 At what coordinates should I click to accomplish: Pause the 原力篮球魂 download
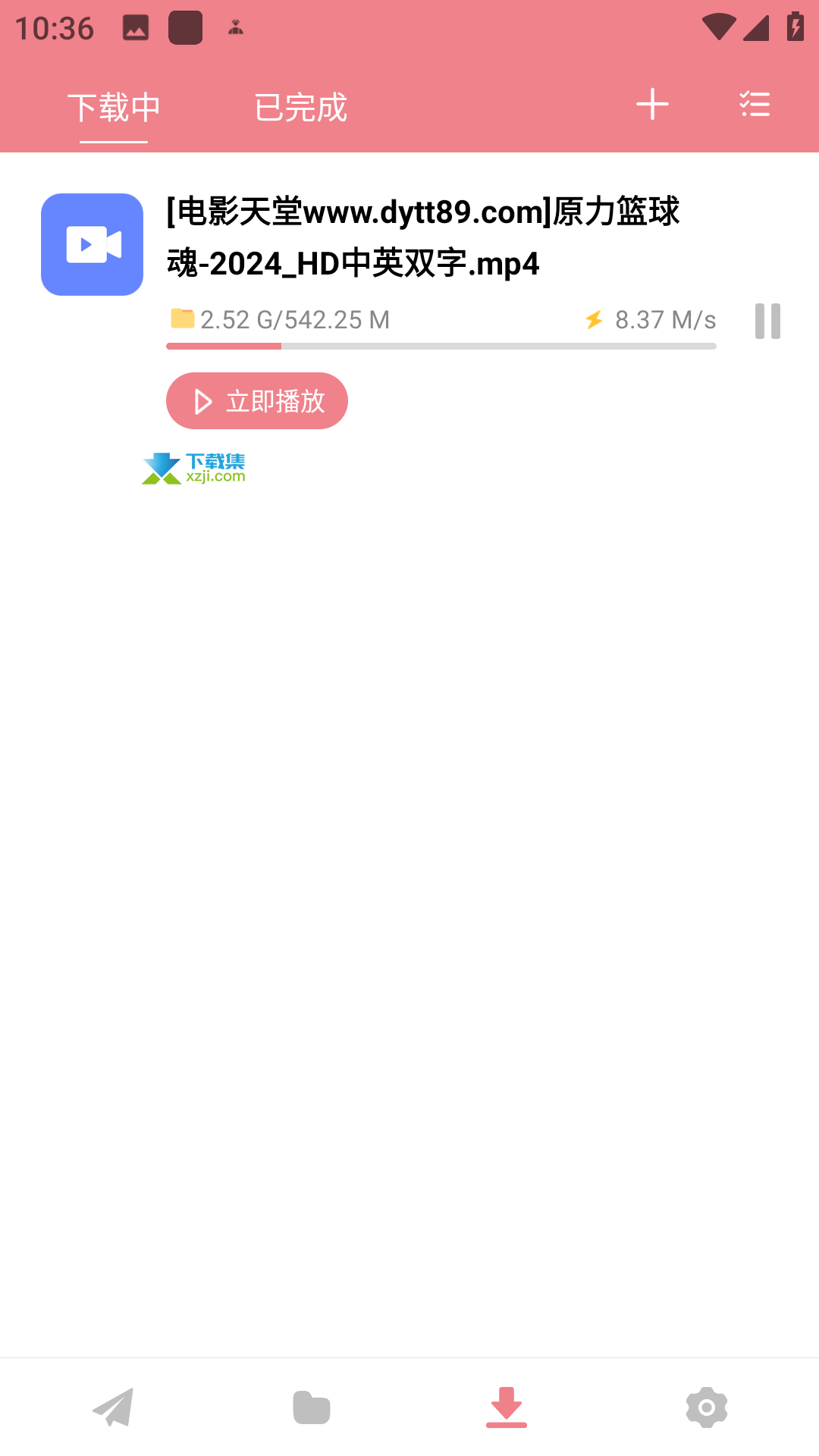[767, 321]
